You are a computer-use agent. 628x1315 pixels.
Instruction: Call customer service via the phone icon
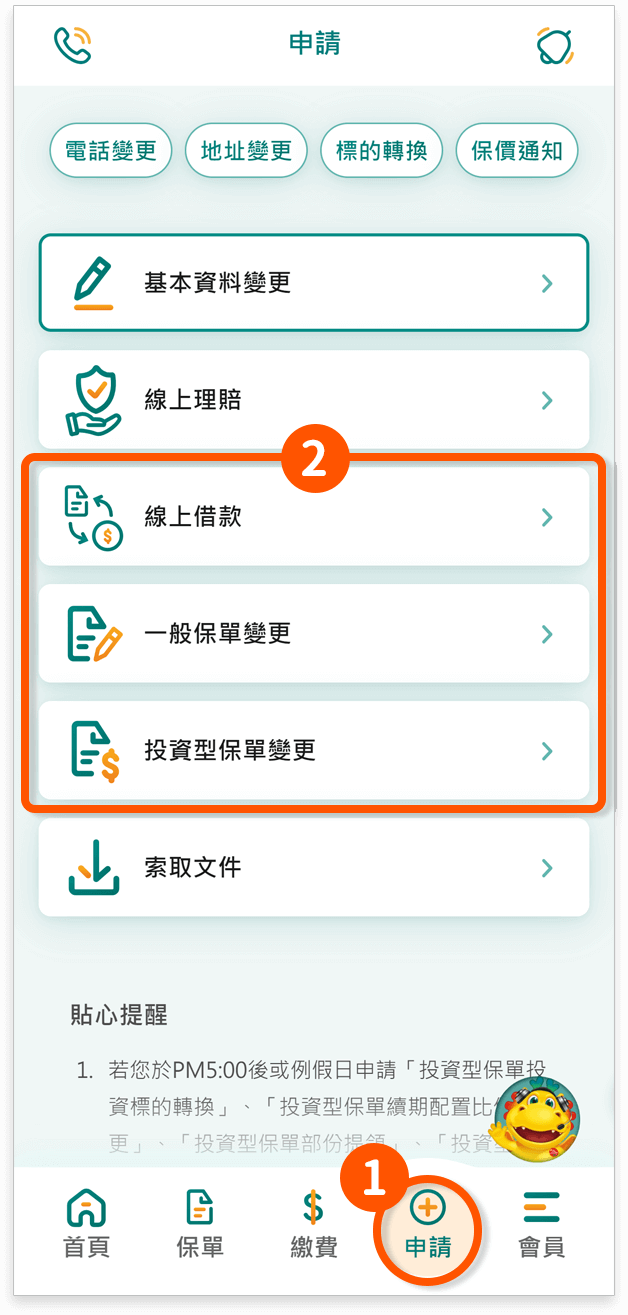[72, 45]
